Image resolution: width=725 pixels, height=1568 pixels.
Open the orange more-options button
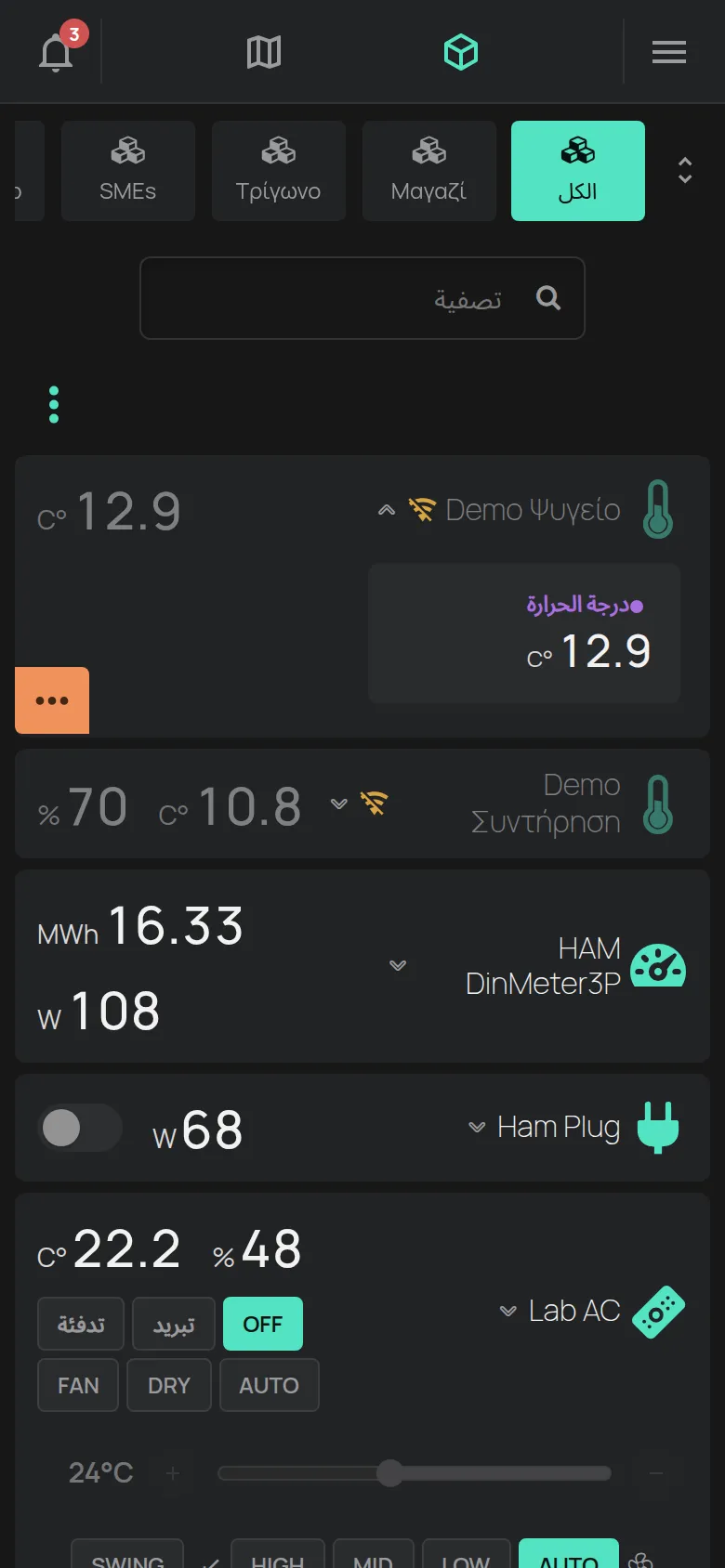[x=52, y=700]
